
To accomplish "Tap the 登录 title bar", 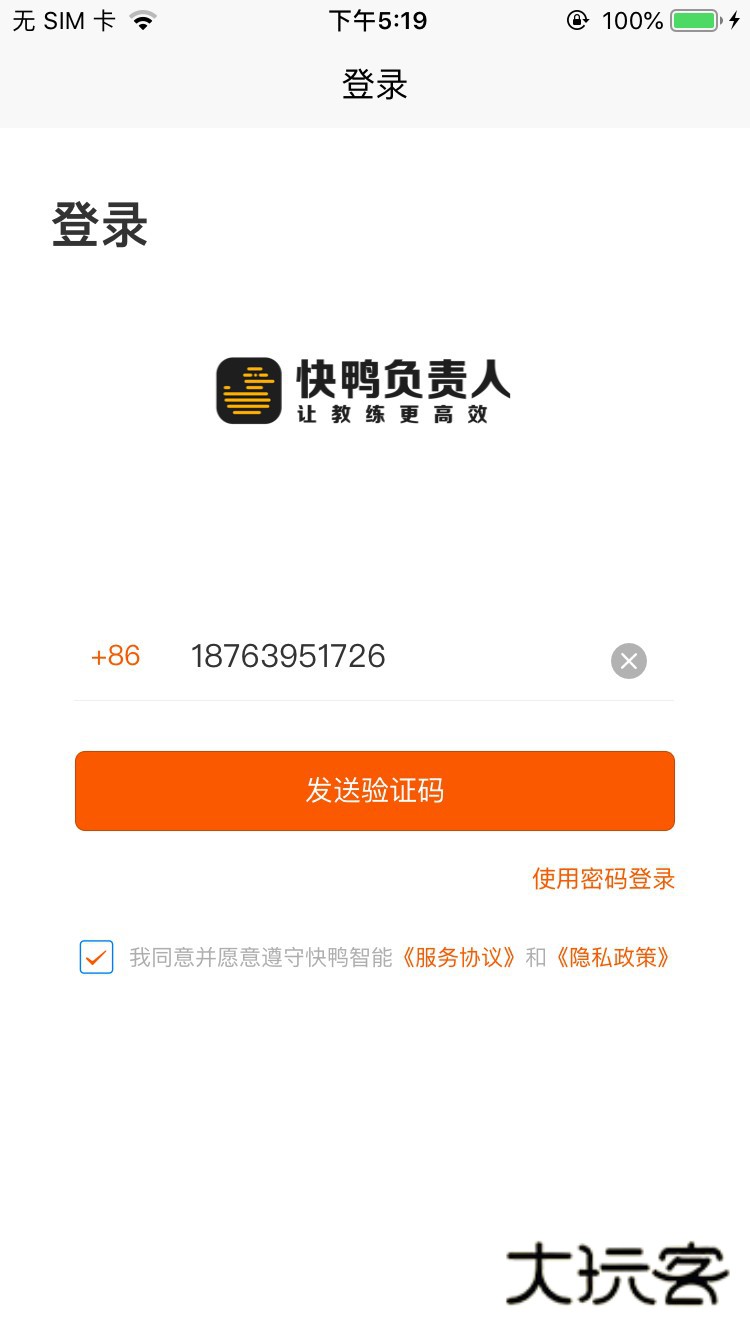I will [375, 85].
